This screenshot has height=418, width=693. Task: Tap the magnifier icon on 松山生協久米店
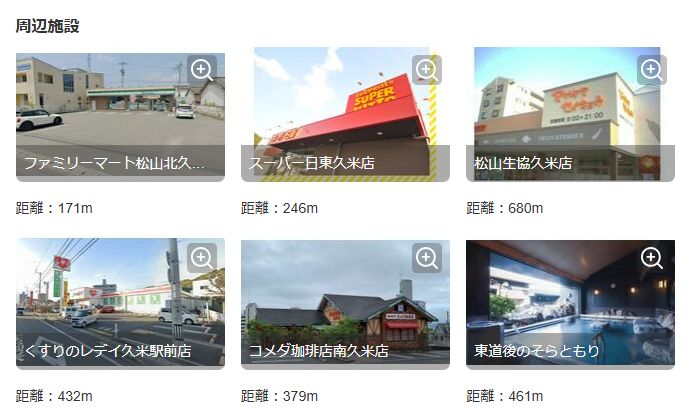652,70
